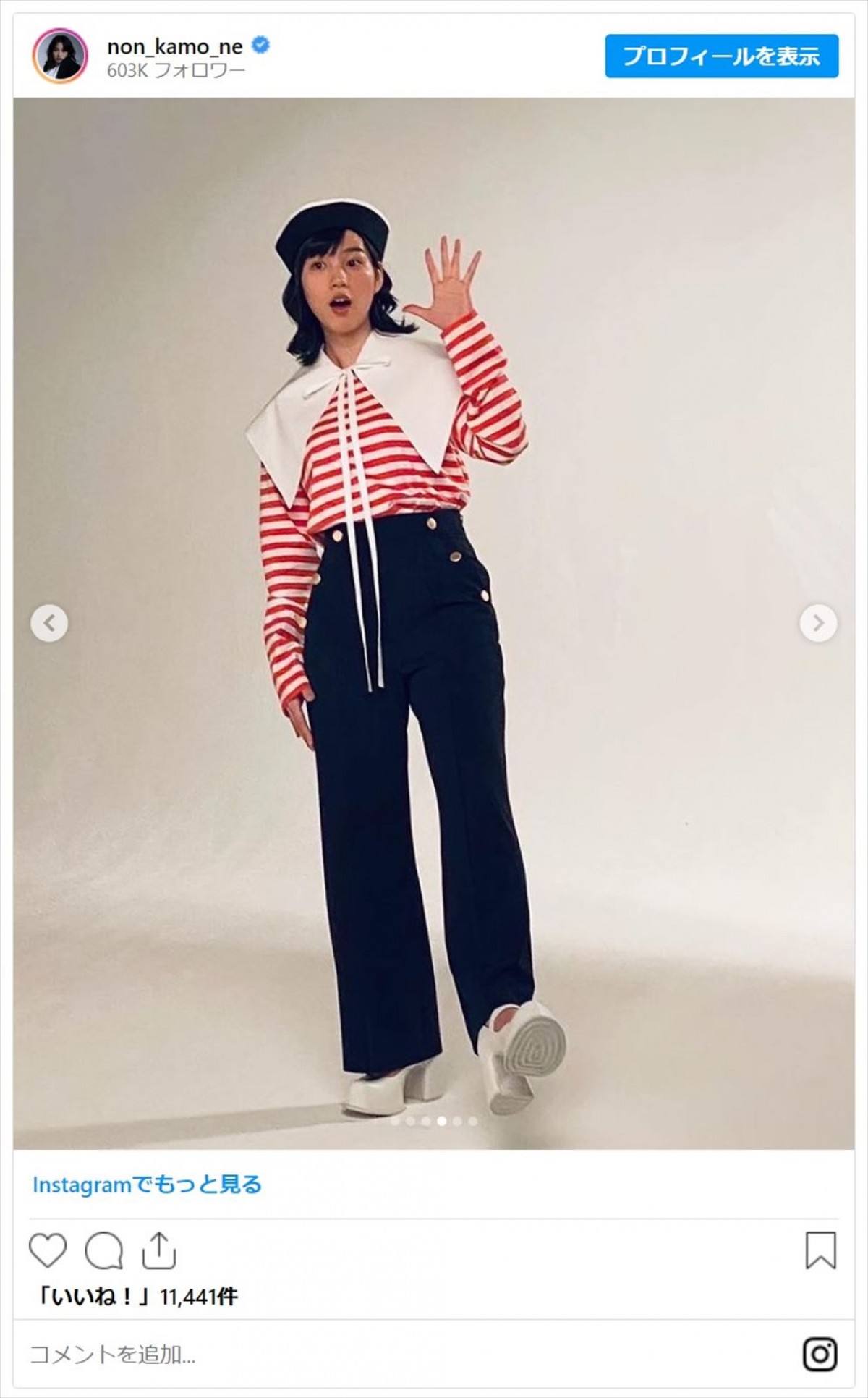Go to previous photo in carousel
The width and height of the screenshot is (868, 1398).
point(49,623)
